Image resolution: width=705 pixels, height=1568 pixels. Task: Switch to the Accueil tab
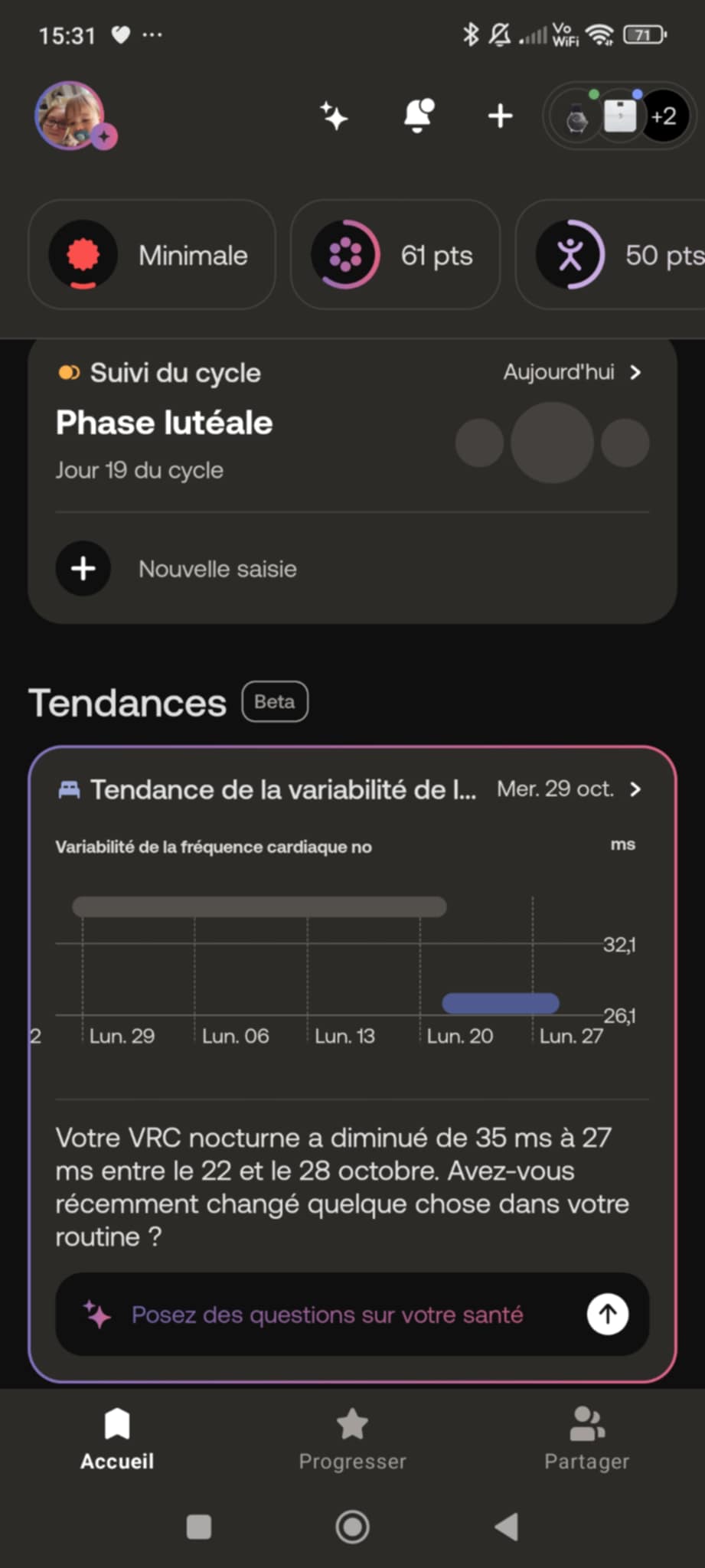(117, 1439)
